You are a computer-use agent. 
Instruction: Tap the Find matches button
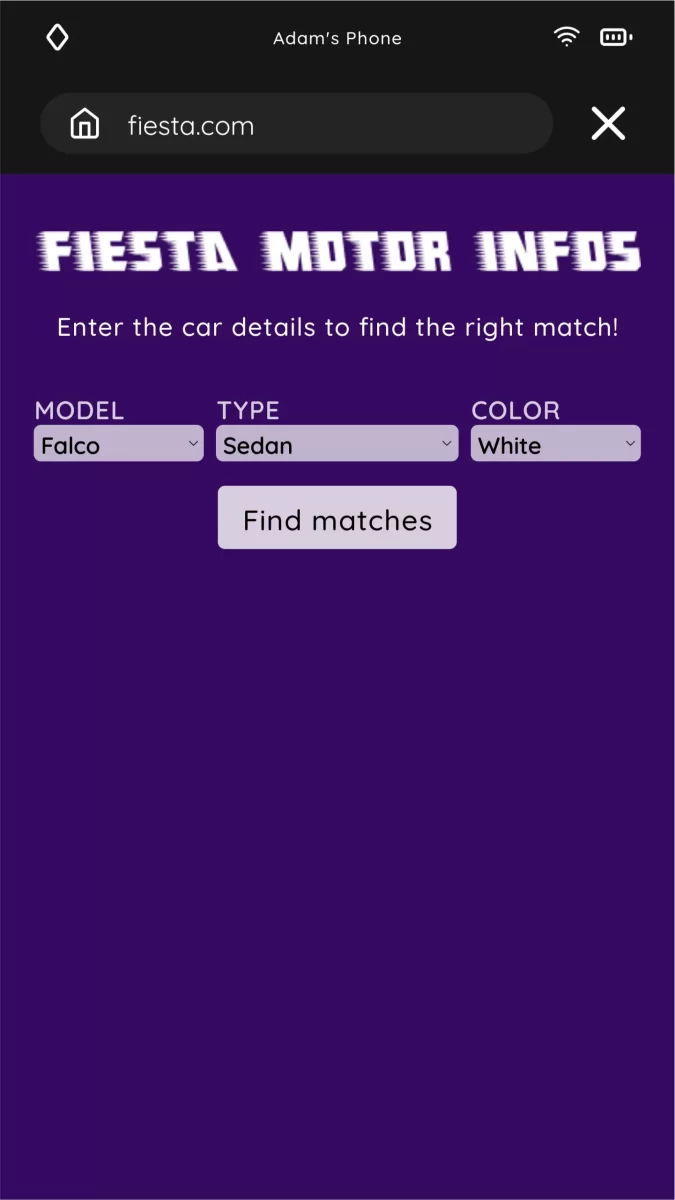click(337, 518)
